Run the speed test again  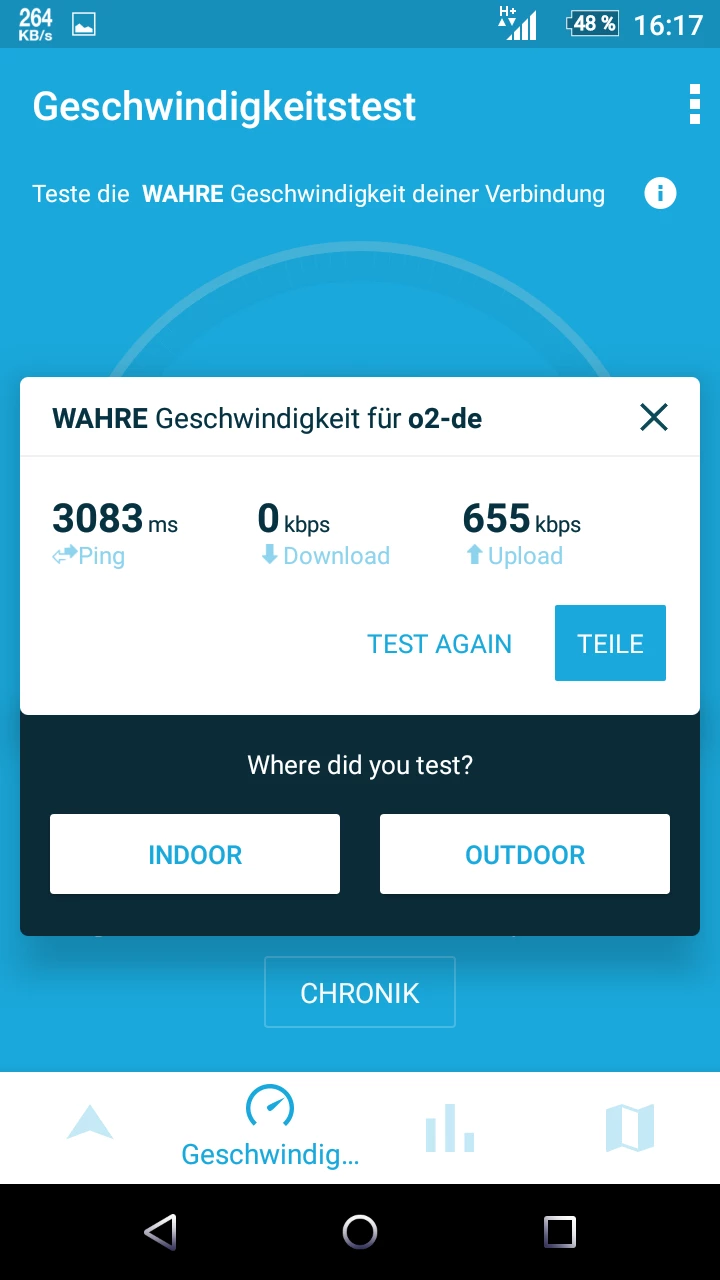[x=439, y=644]
